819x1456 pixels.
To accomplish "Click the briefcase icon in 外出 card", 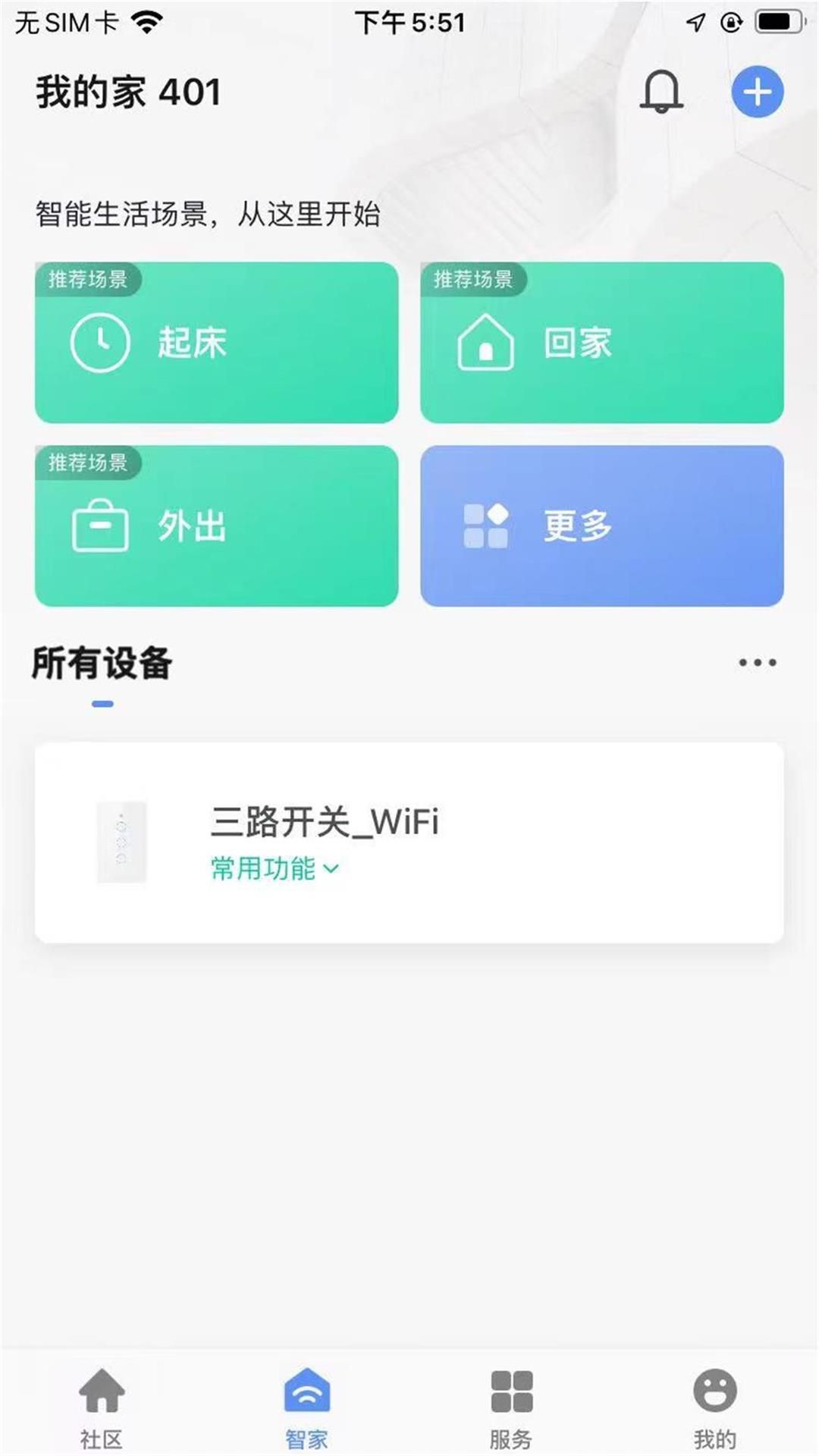I will point(99,526).
